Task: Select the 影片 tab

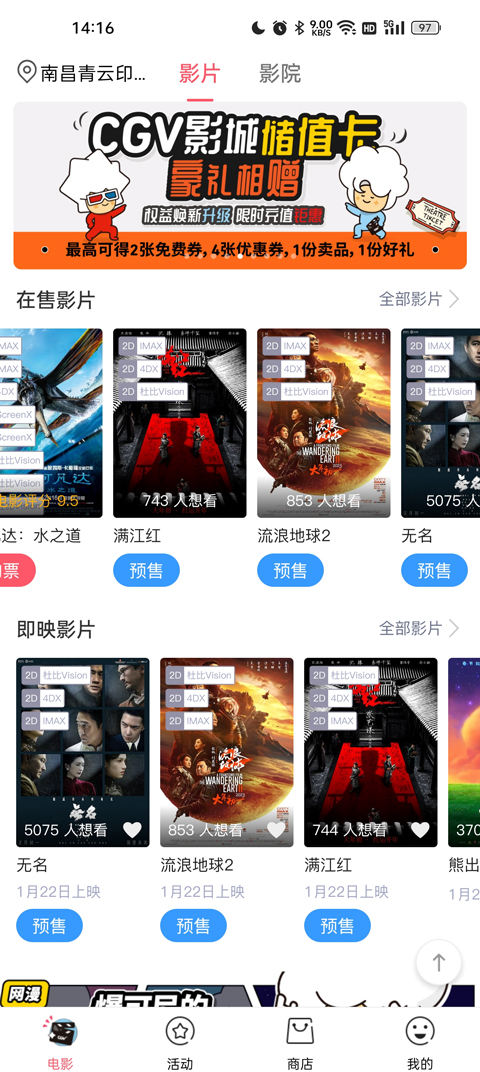Action: [x=200, y=73]
